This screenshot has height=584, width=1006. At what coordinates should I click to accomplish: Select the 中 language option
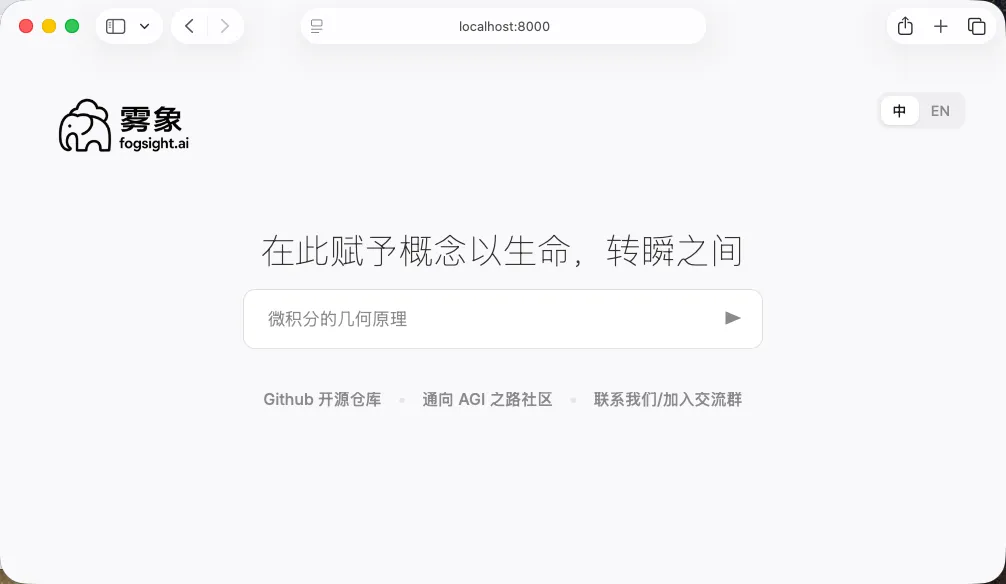pos(900,111)
